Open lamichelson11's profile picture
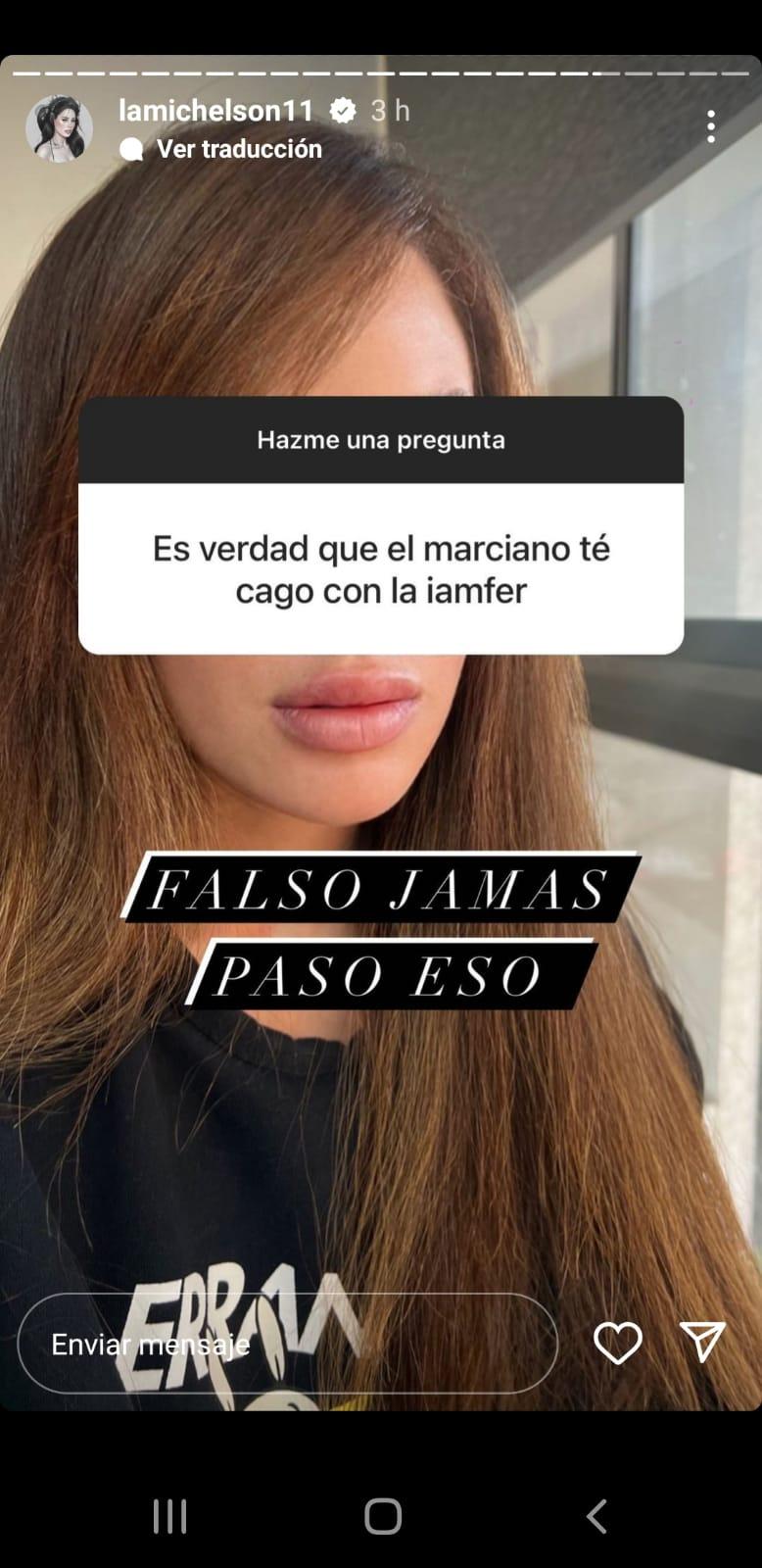 click(x=59, y=128)
